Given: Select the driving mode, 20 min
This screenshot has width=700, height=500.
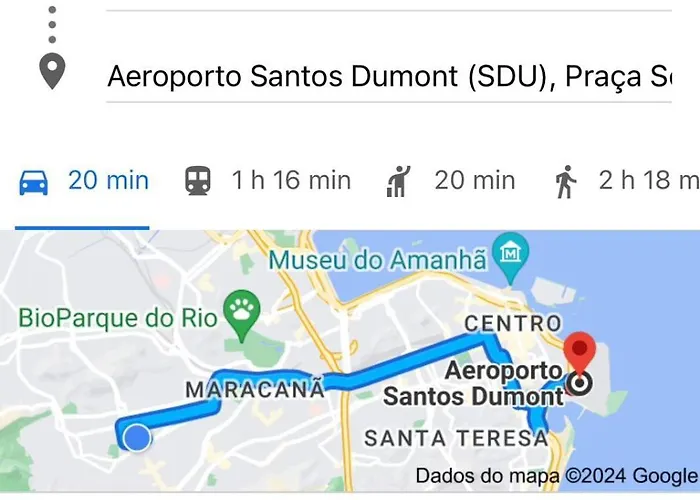Looking at the screenshot, I should (84, 181).
